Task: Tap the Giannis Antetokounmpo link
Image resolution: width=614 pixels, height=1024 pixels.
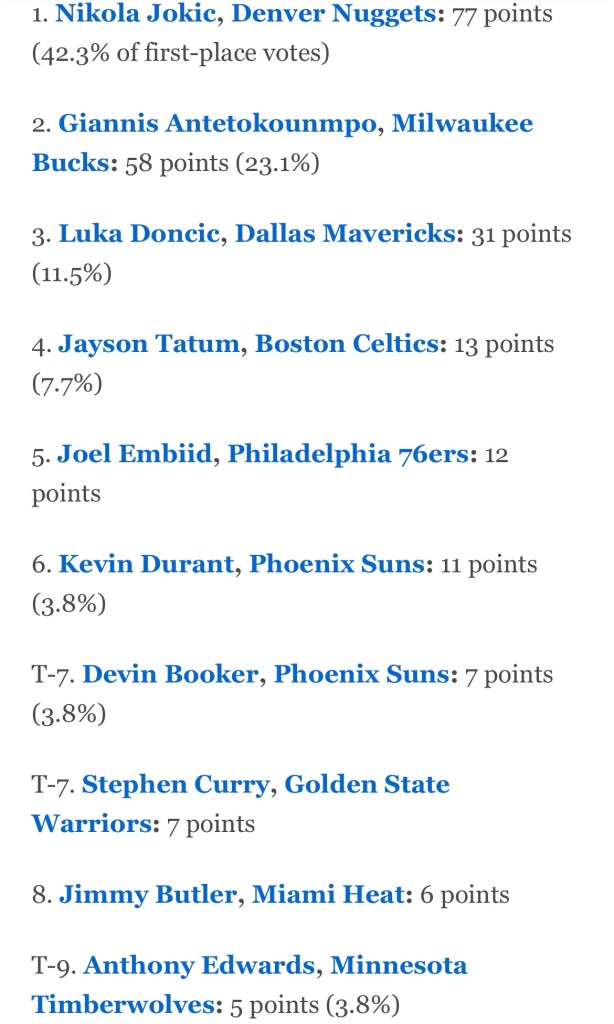Action: (215, 124)
